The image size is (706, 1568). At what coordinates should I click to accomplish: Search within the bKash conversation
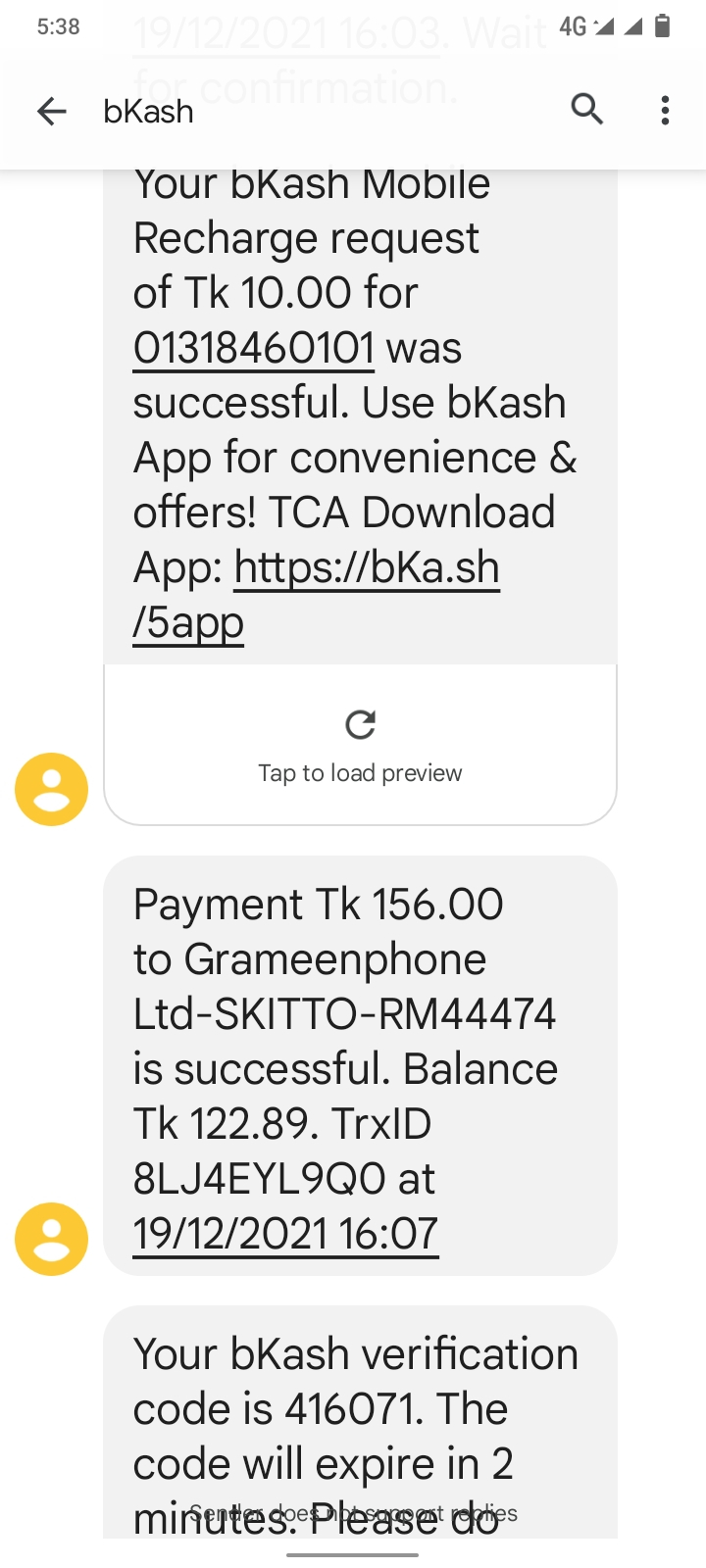point(586,110)
